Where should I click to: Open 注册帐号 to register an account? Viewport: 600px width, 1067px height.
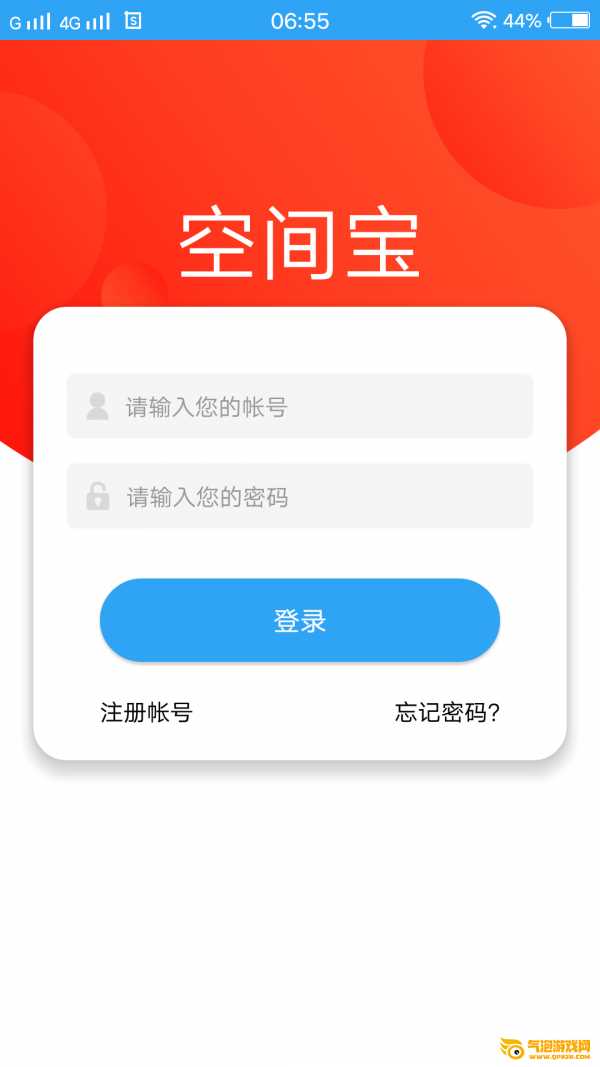point(146,712)
